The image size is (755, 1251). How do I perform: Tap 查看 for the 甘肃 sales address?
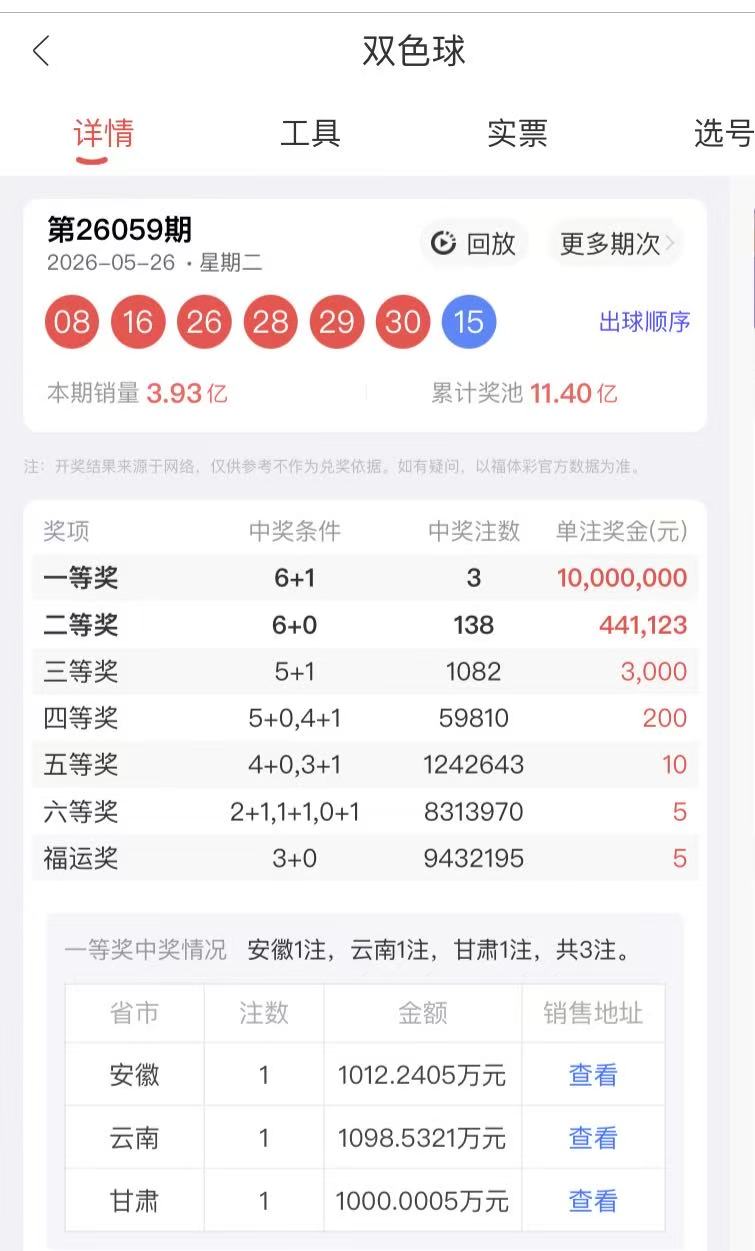593,1201
